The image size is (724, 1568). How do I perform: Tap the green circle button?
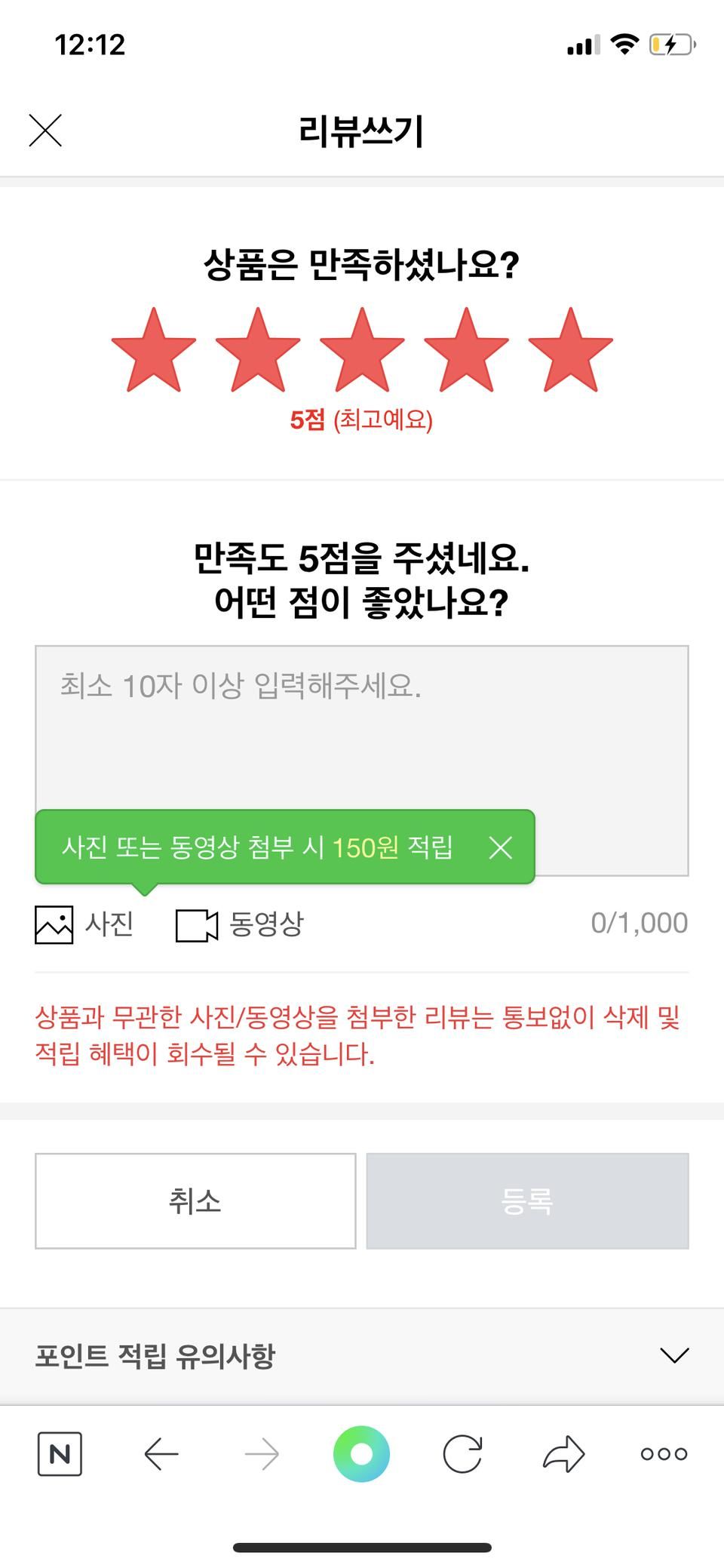point(361,1453)
